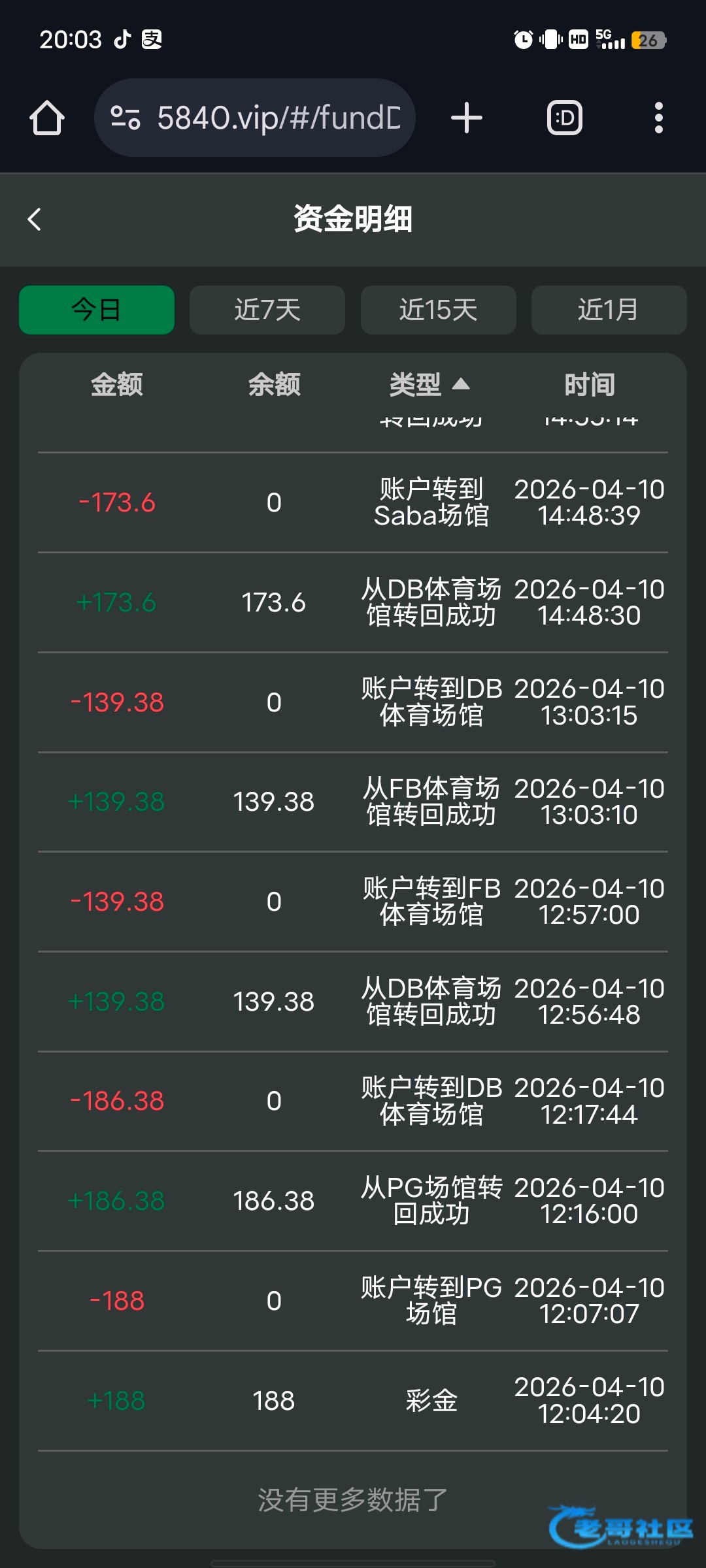The image size is (706, 1568).
Task: Switch to the 近15天 tab
Action: point(439,310)
